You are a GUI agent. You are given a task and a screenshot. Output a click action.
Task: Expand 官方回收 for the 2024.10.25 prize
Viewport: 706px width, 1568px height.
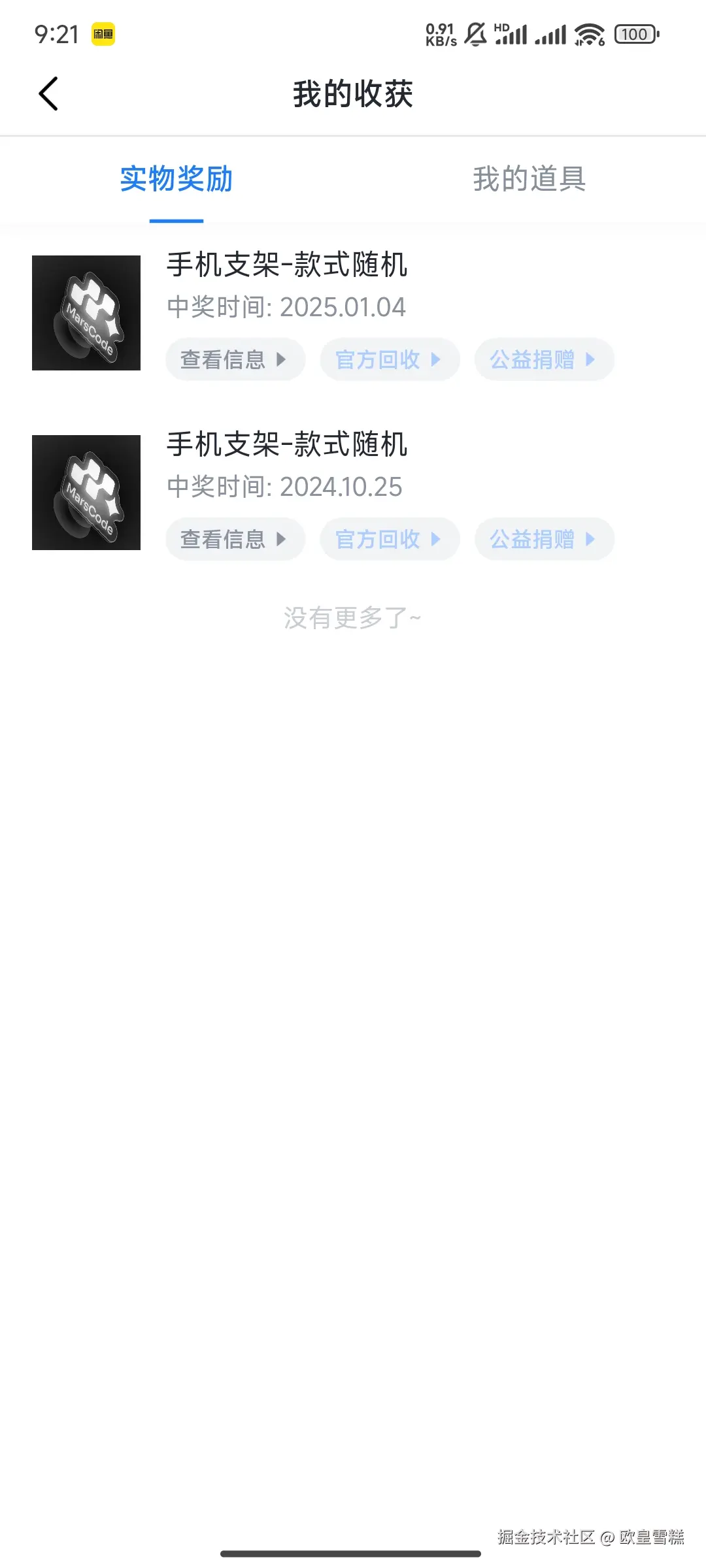click(x=389, y=539)
